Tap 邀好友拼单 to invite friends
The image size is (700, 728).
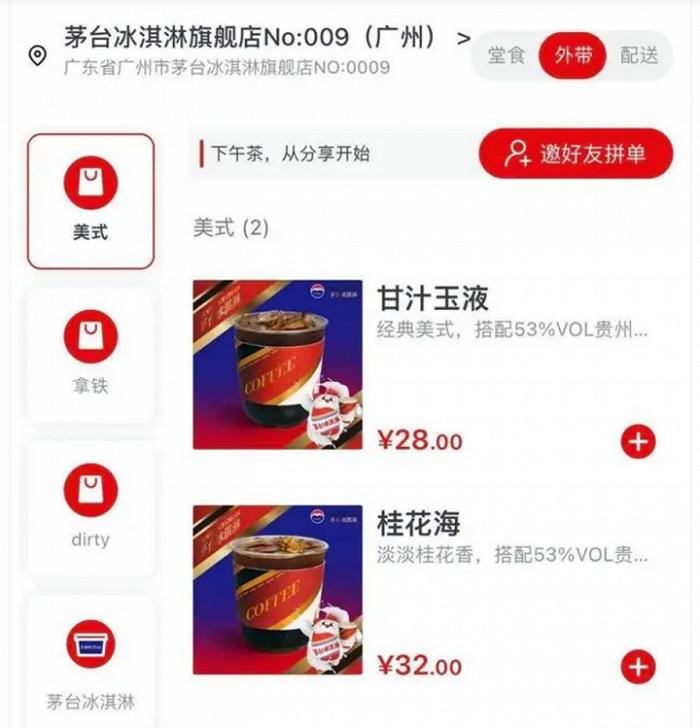click(576, 154)
